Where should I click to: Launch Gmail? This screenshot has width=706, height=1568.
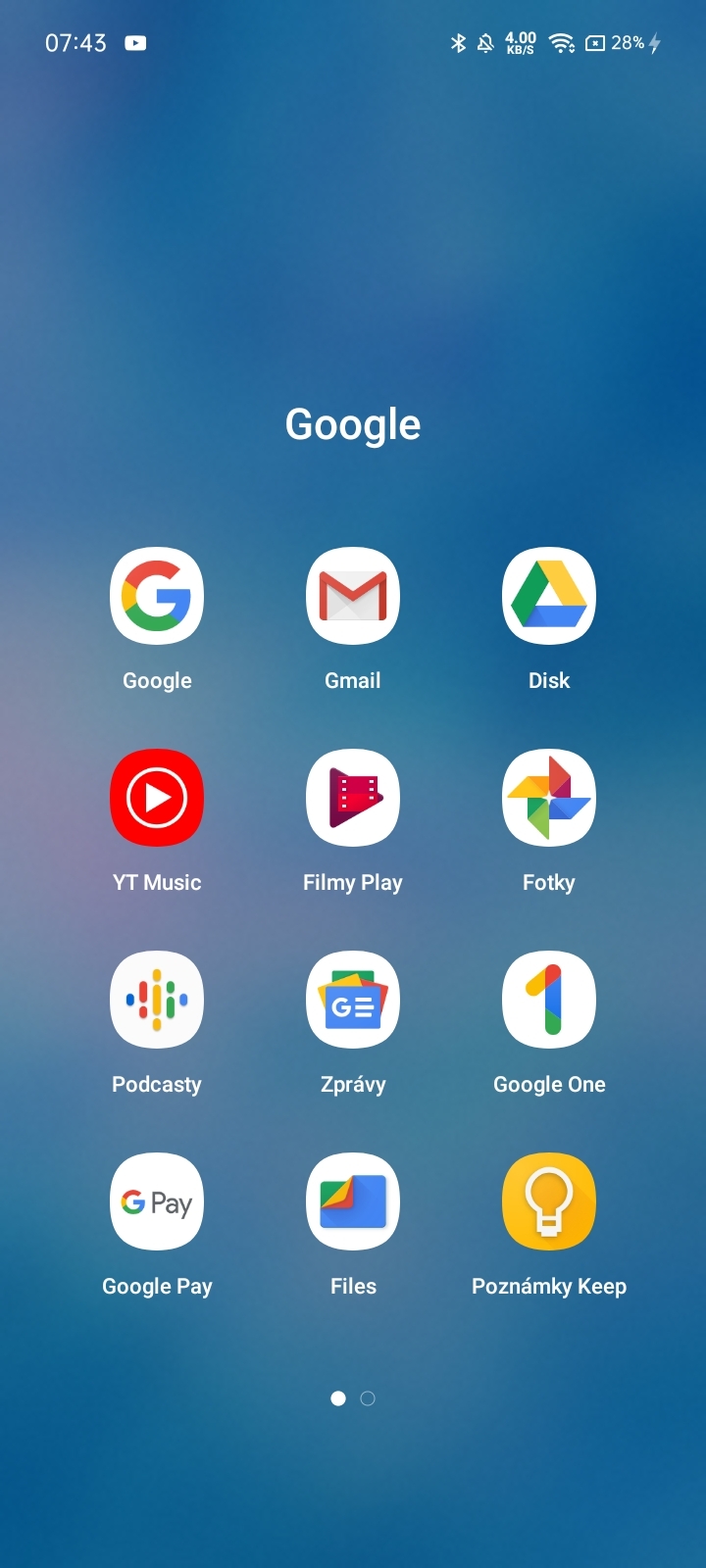tap(353, 595)
